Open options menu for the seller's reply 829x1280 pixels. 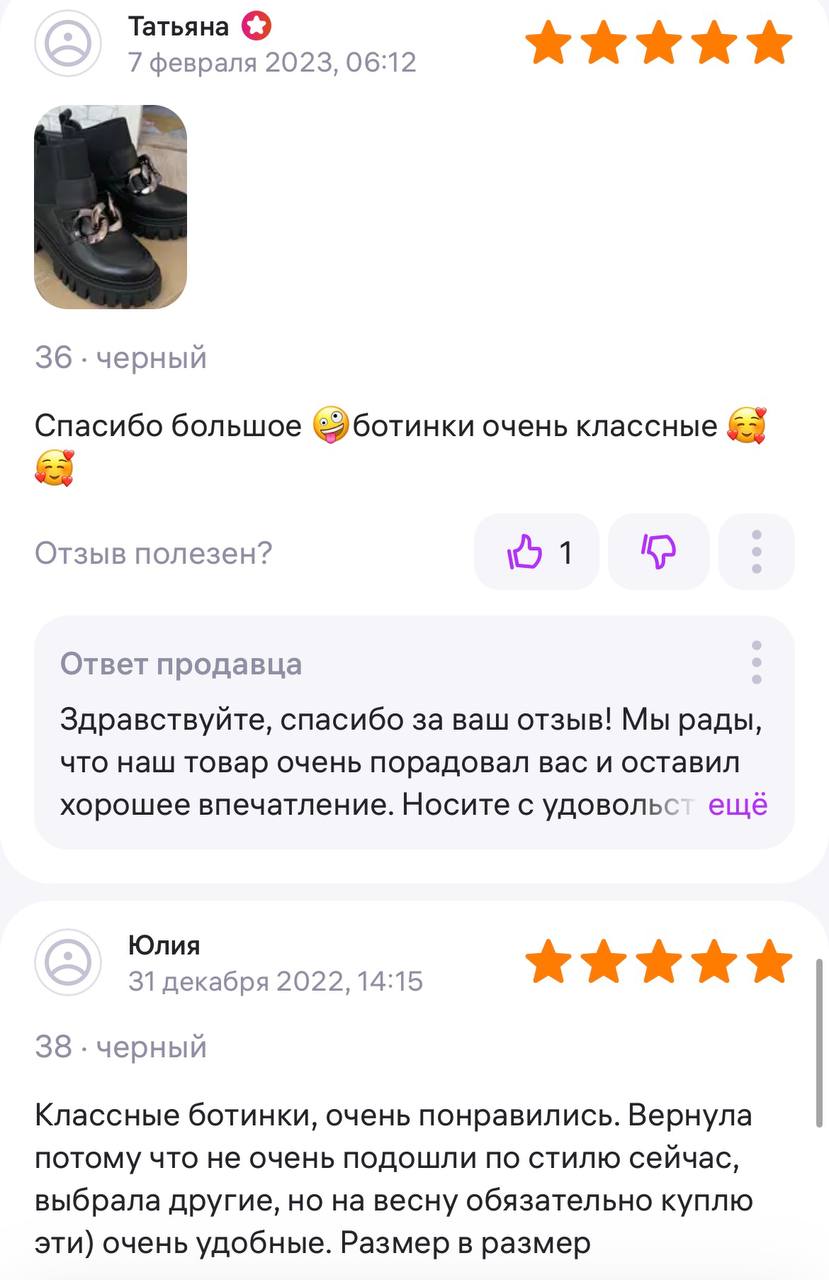(x=756, y=663)
